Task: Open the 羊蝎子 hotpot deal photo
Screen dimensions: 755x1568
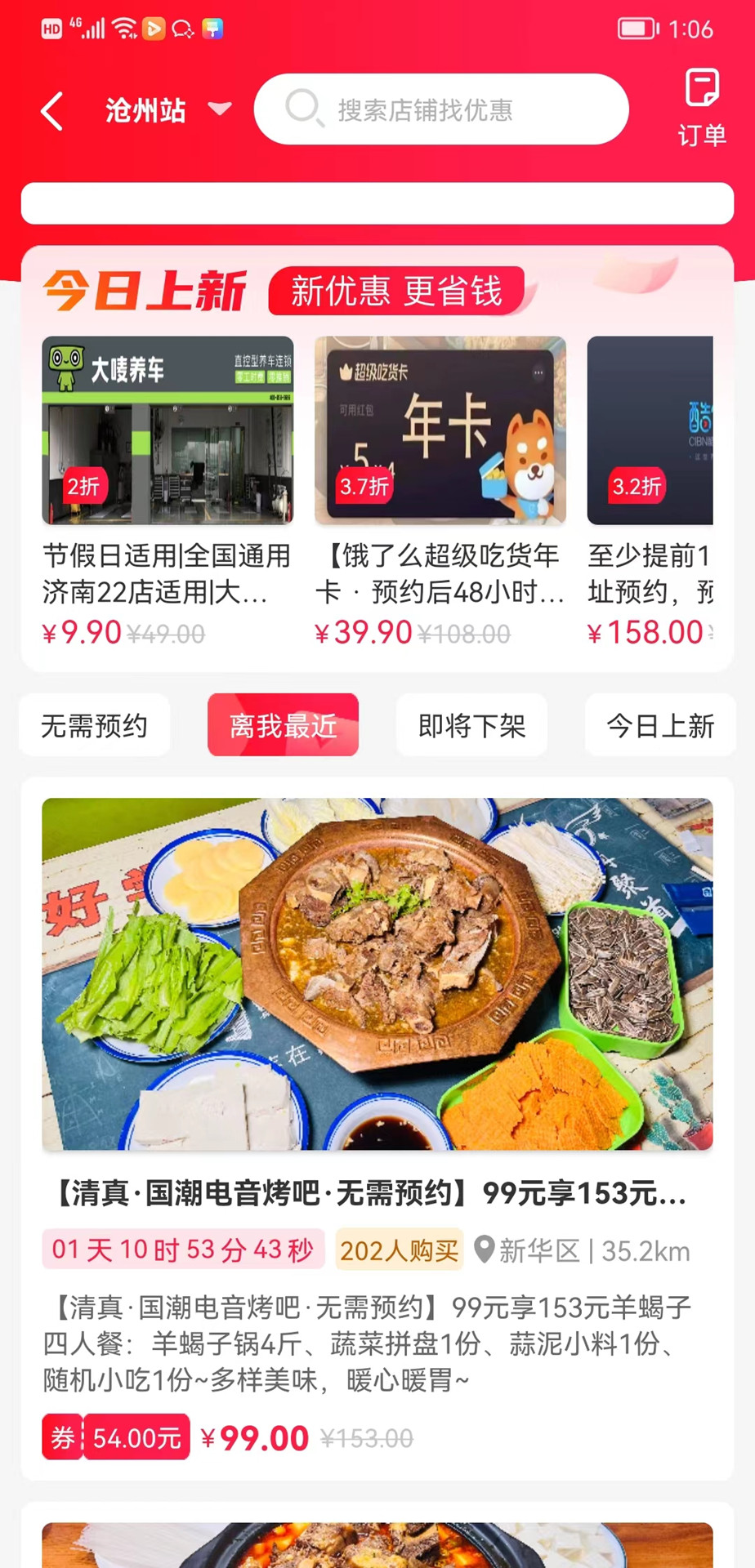Action: click(376, 972)
